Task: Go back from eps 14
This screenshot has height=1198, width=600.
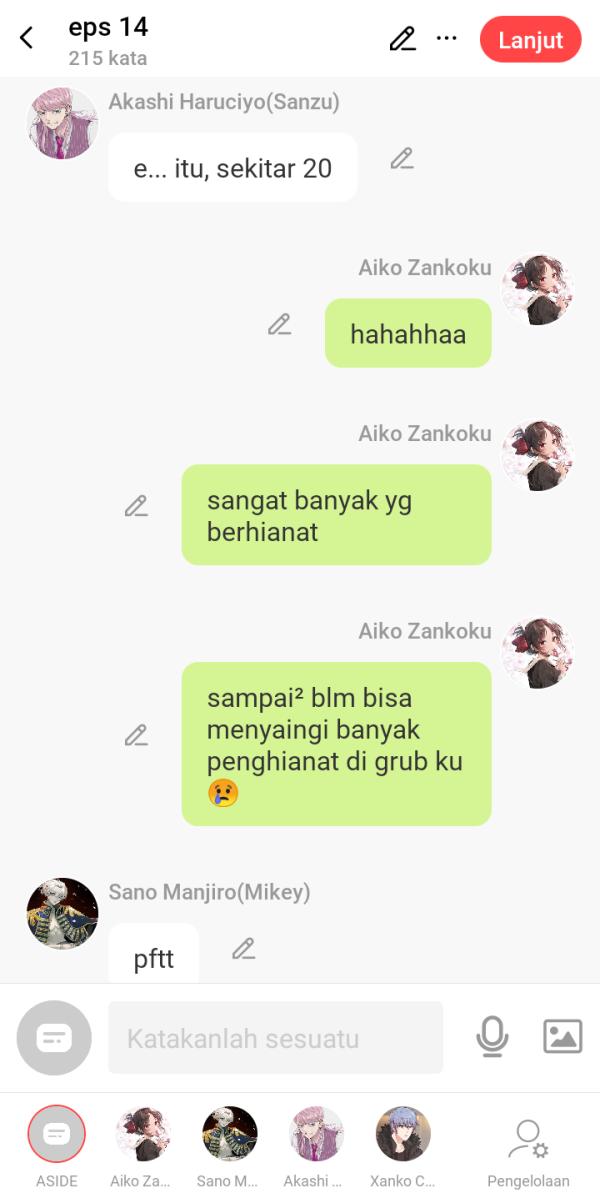Action: [x=27, y=39]
